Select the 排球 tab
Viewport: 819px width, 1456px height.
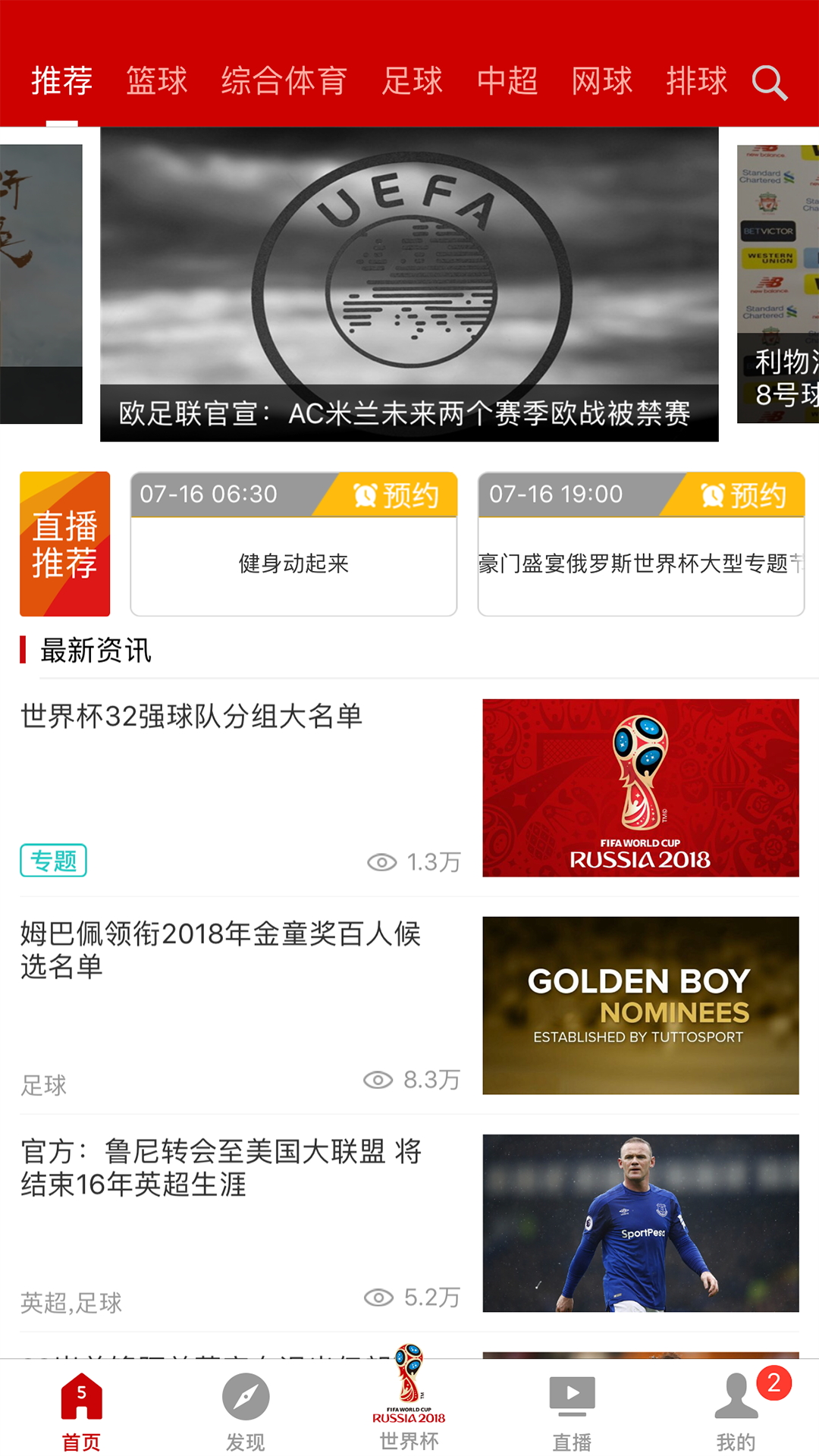[x=696, y=81]
